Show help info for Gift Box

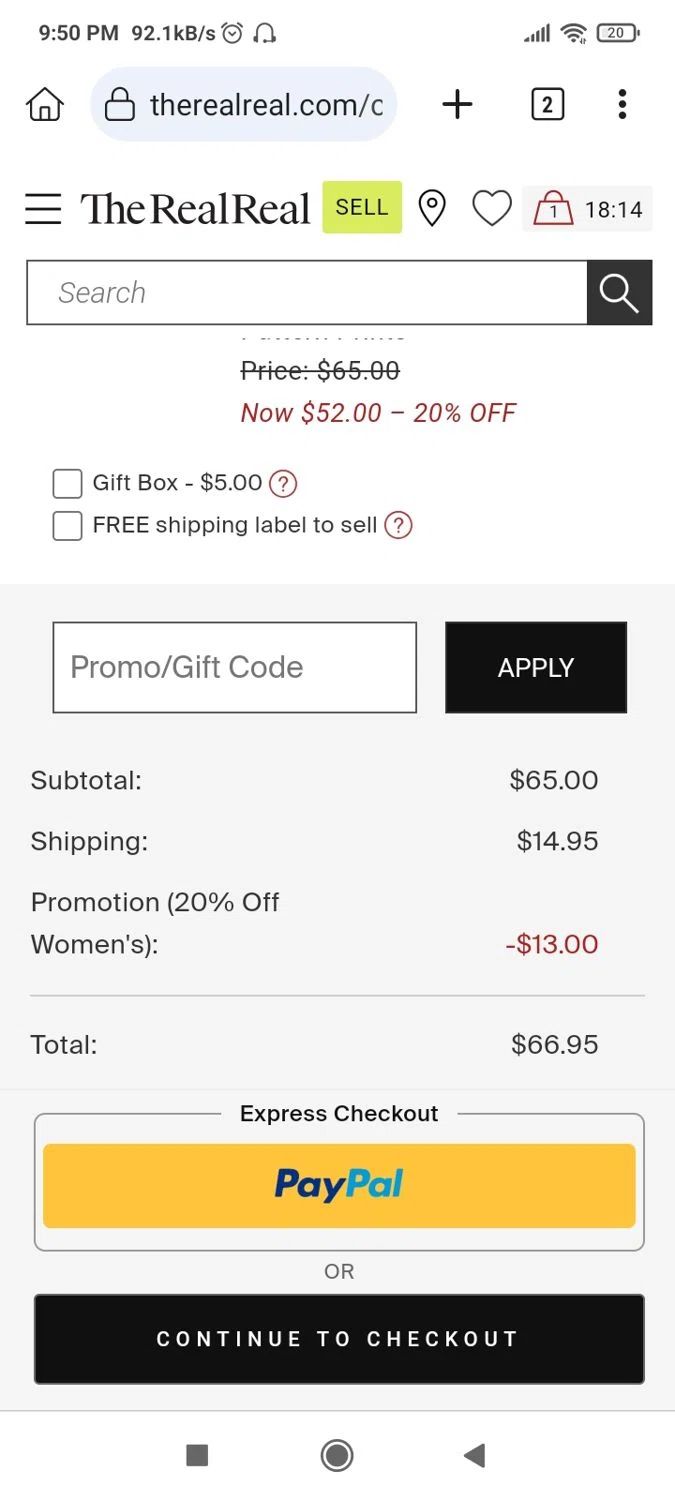coord(284,484)
